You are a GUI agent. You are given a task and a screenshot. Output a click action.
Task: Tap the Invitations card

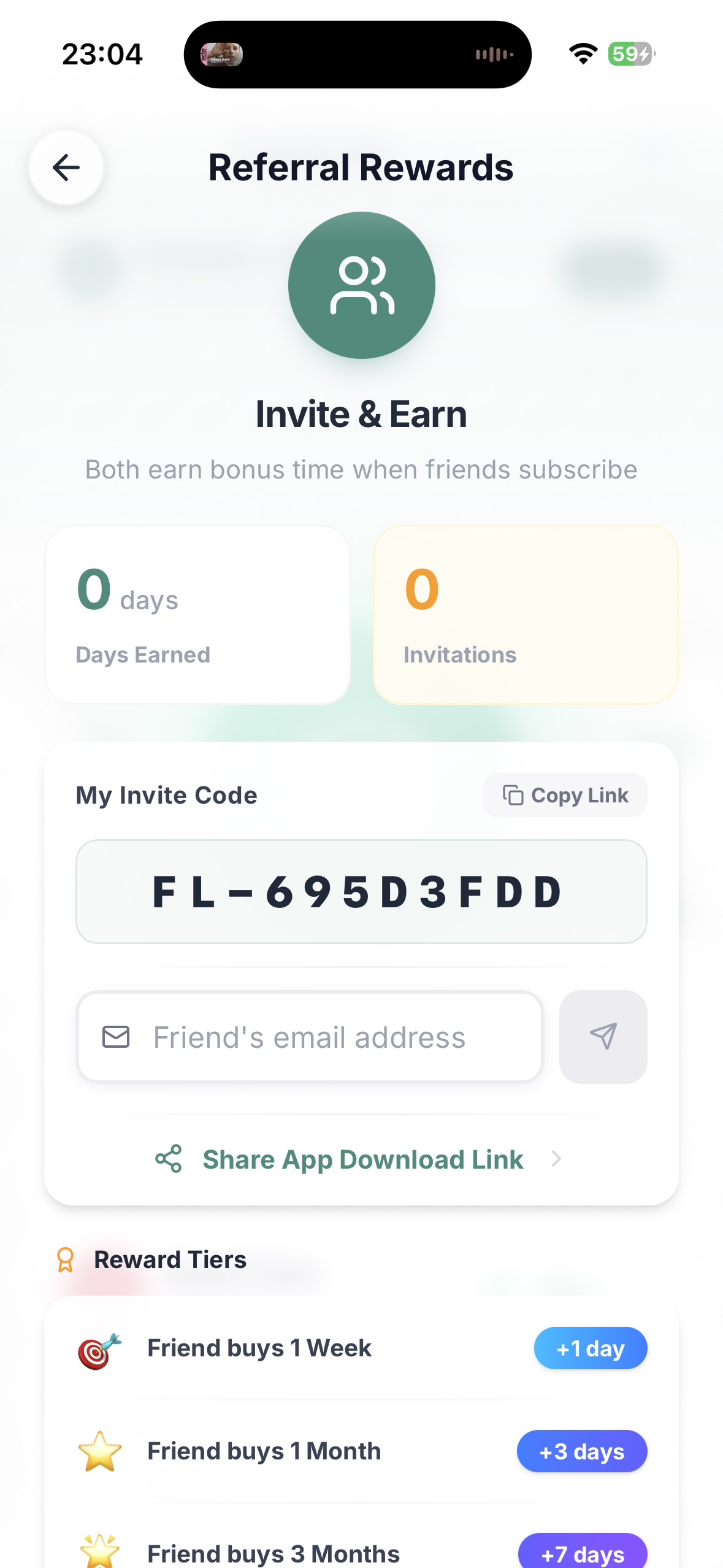(525, 614)
